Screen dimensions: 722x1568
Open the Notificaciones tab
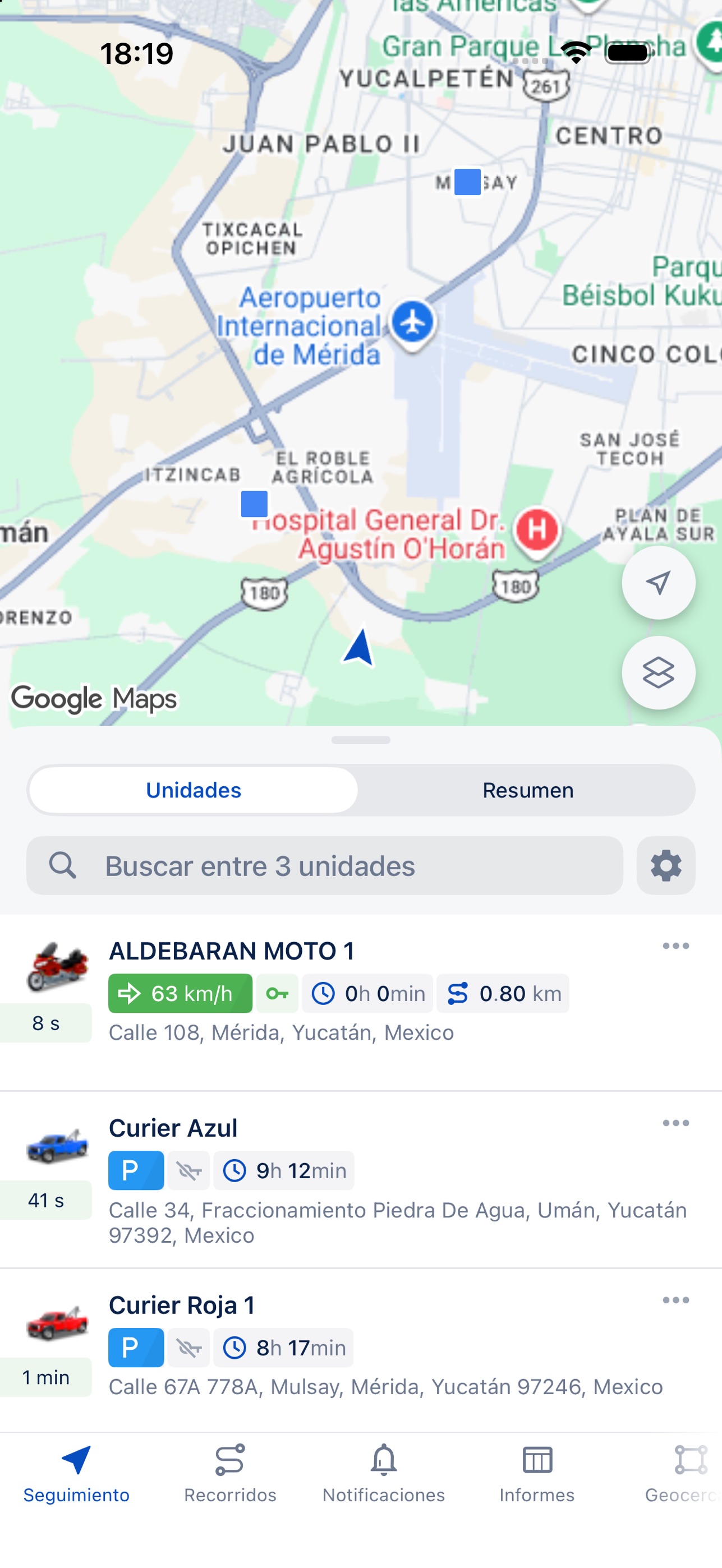(384, 1474)
